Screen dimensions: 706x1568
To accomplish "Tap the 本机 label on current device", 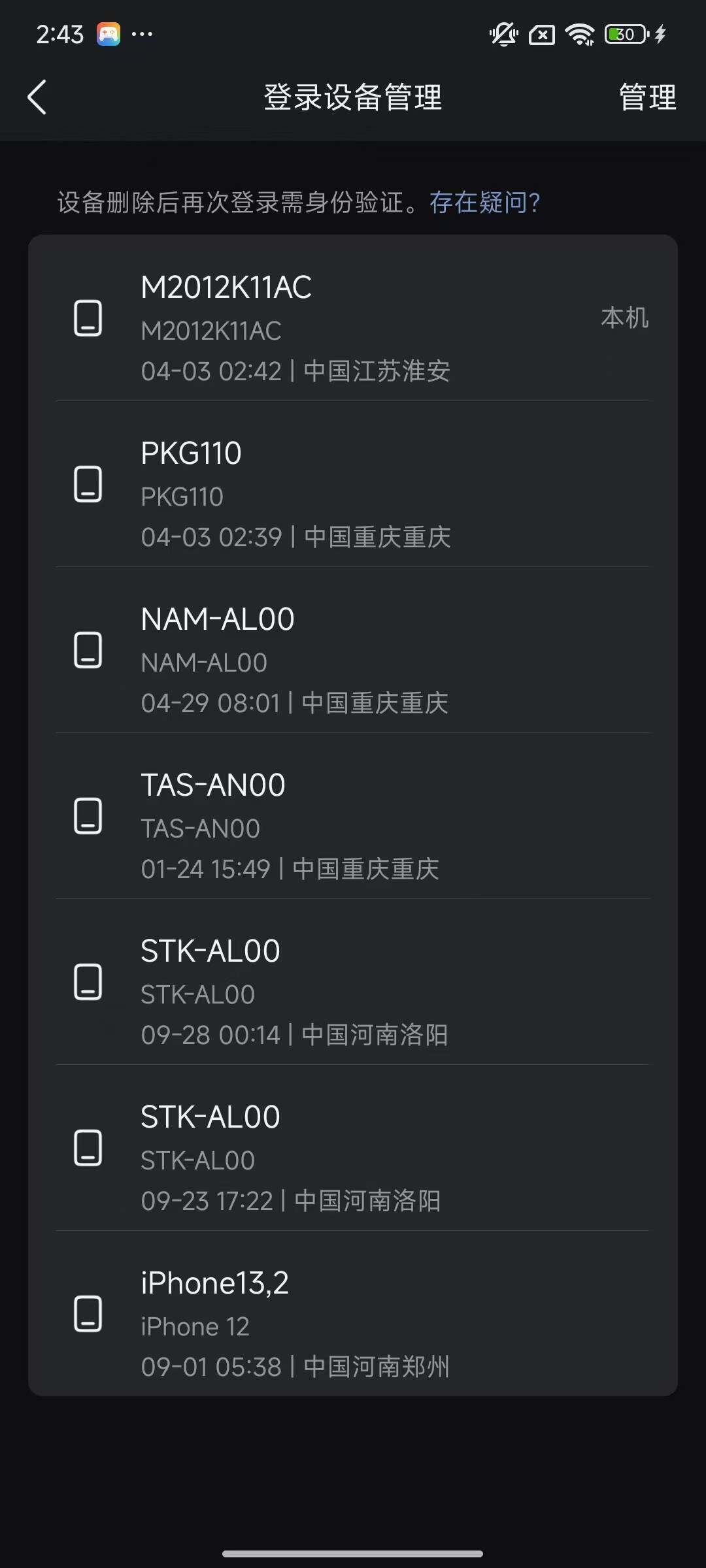I will point(624,318).
